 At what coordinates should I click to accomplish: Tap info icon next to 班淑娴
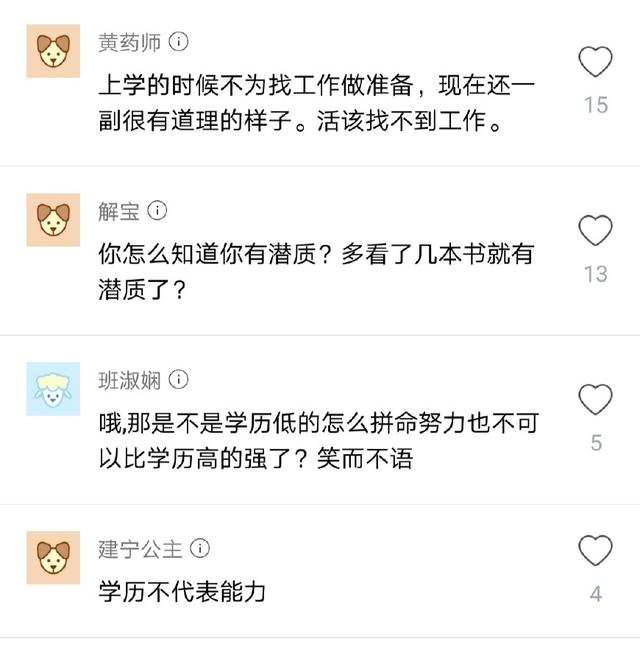click(179, 380)
